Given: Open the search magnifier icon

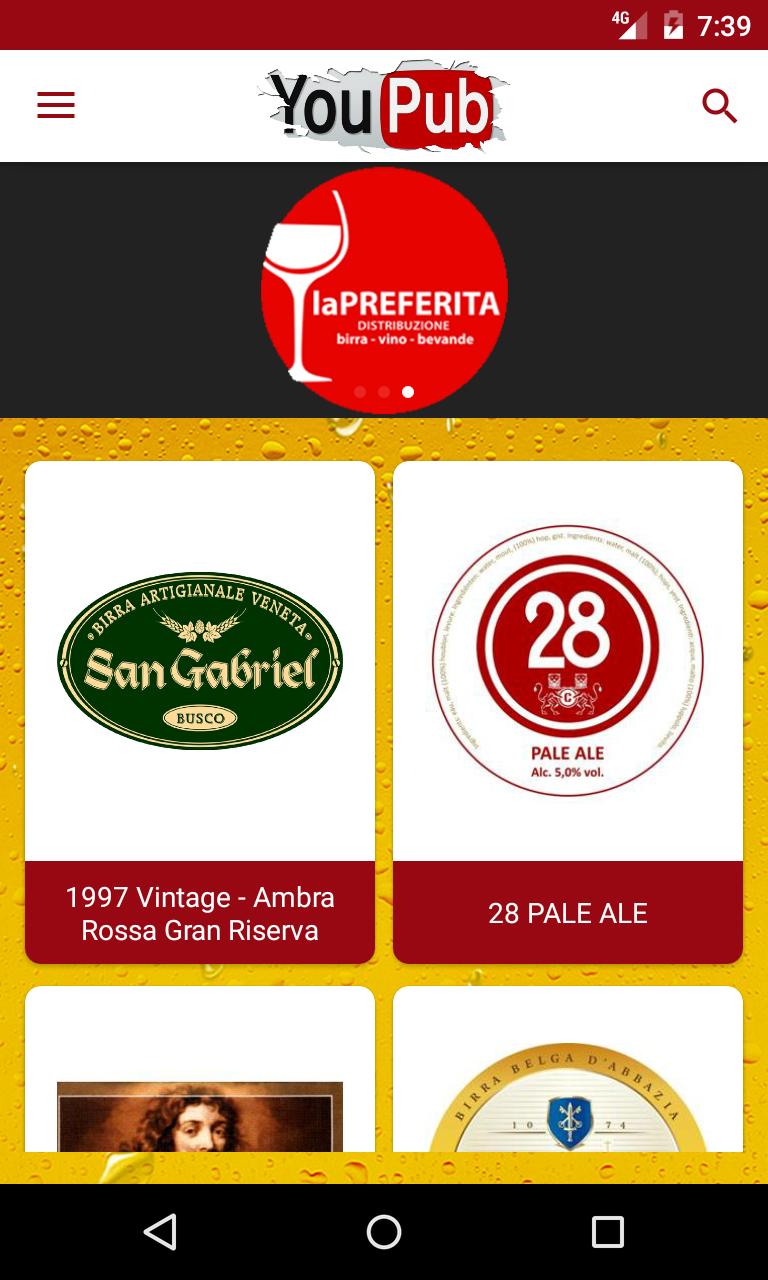Looking at the screenshot, I should [719, 105].
